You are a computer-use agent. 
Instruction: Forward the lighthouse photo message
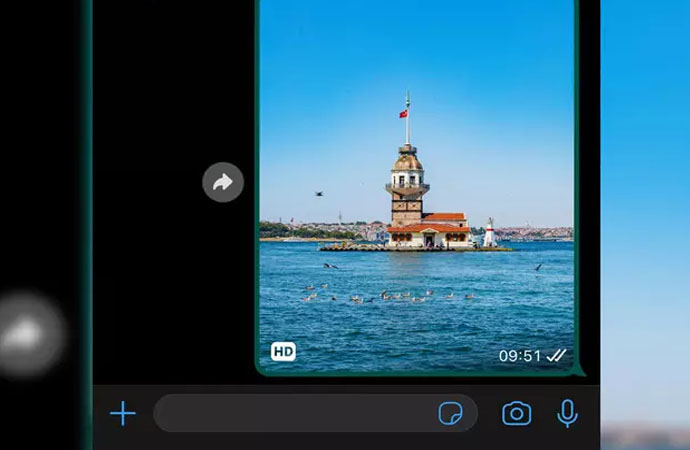click(223, 182)
